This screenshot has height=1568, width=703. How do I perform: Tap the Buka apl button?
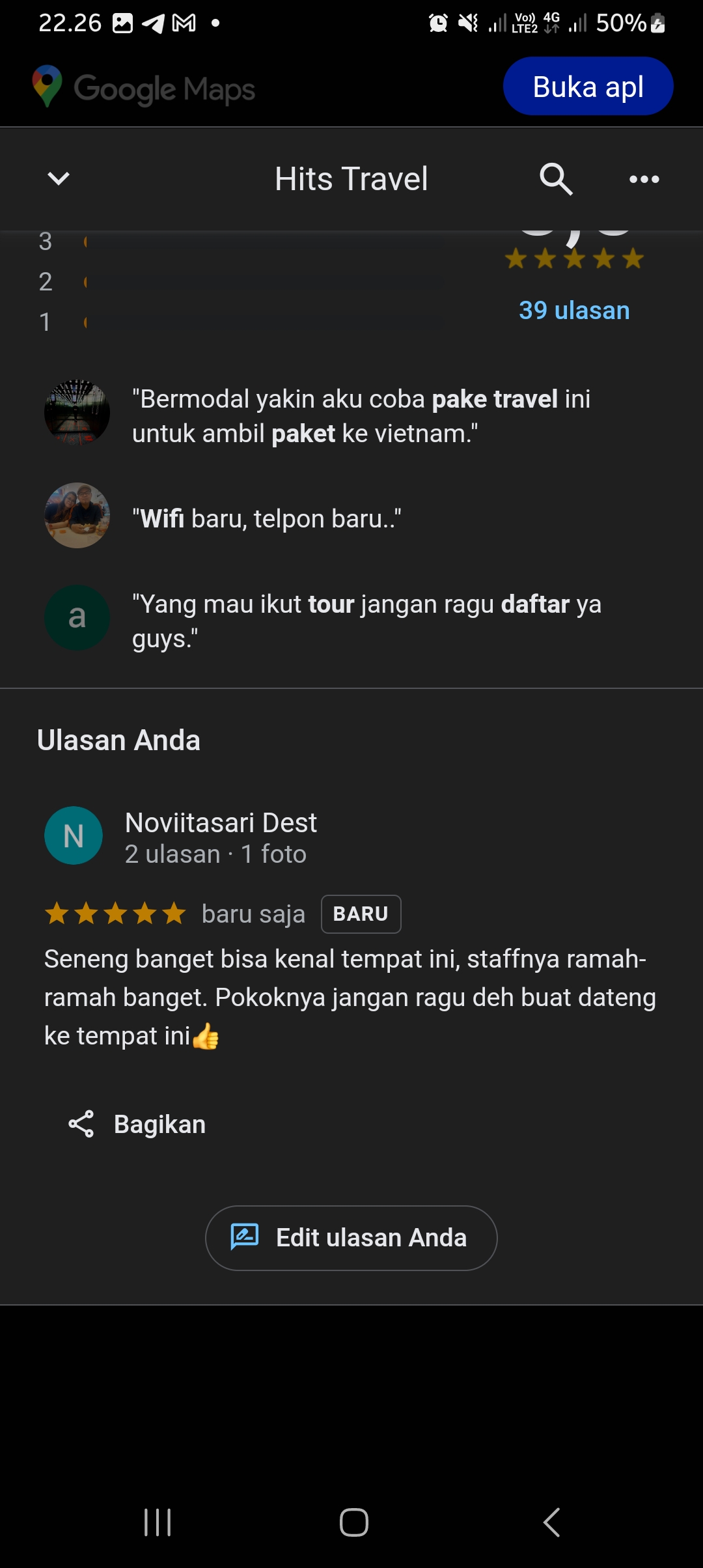pos(588,86)
